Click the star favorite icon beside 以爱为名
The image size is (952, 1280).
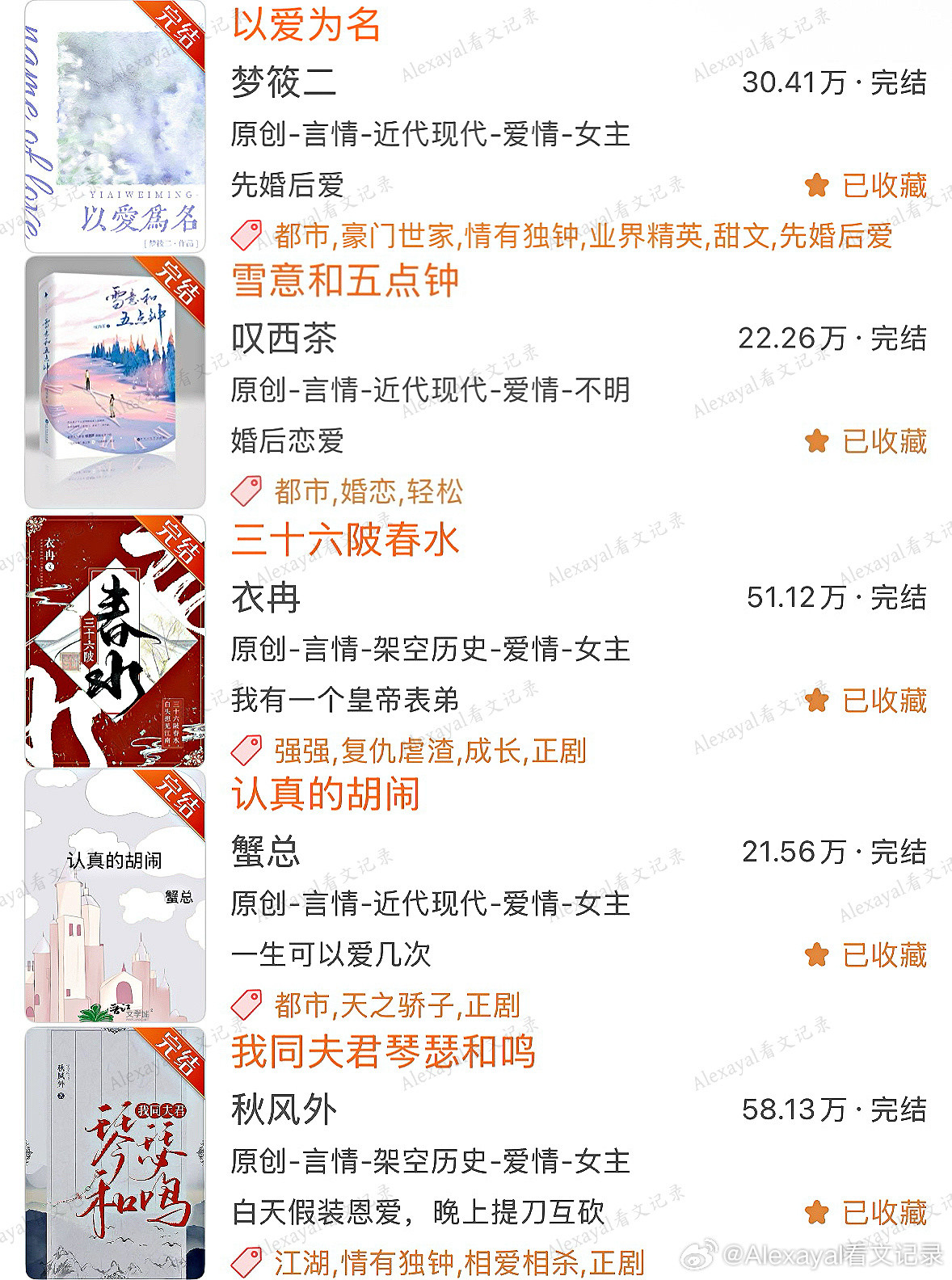pos(819,186)
